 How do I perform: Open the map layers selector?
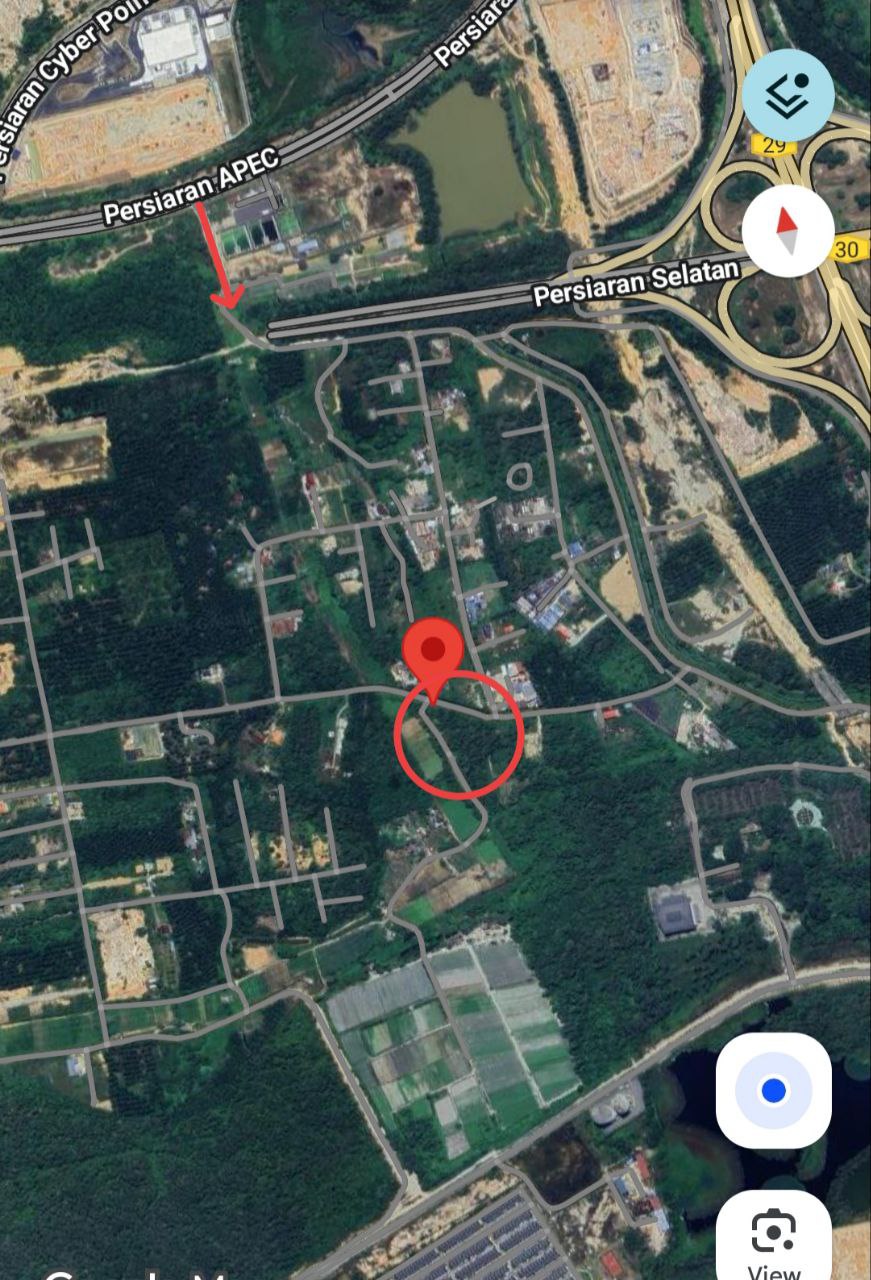788,96
